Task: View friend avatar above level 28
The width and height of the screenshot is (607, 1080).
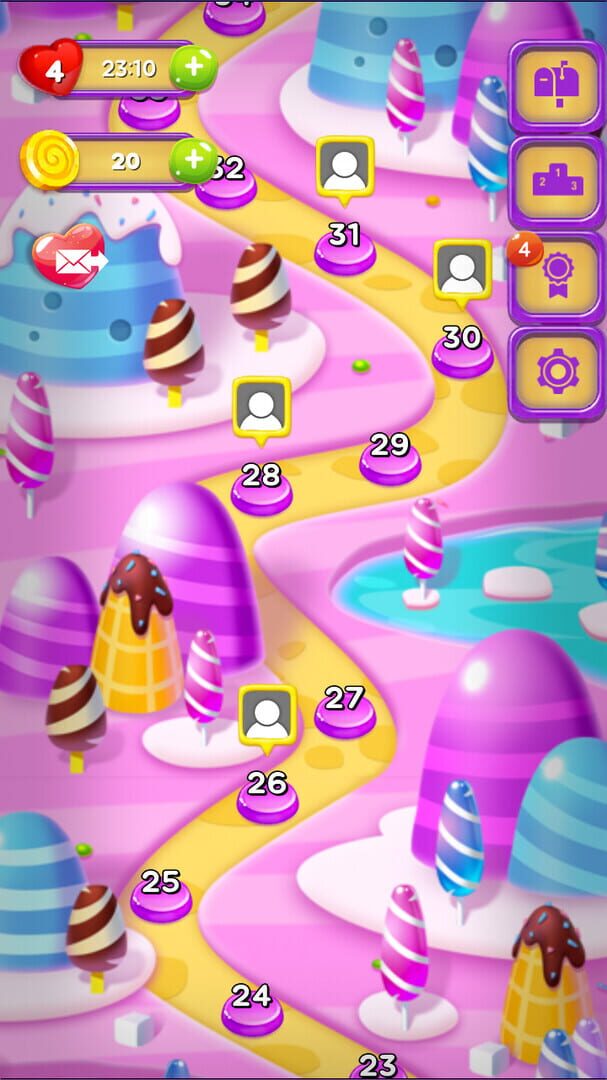Action: pyautogui.click(x=262, y=407)
